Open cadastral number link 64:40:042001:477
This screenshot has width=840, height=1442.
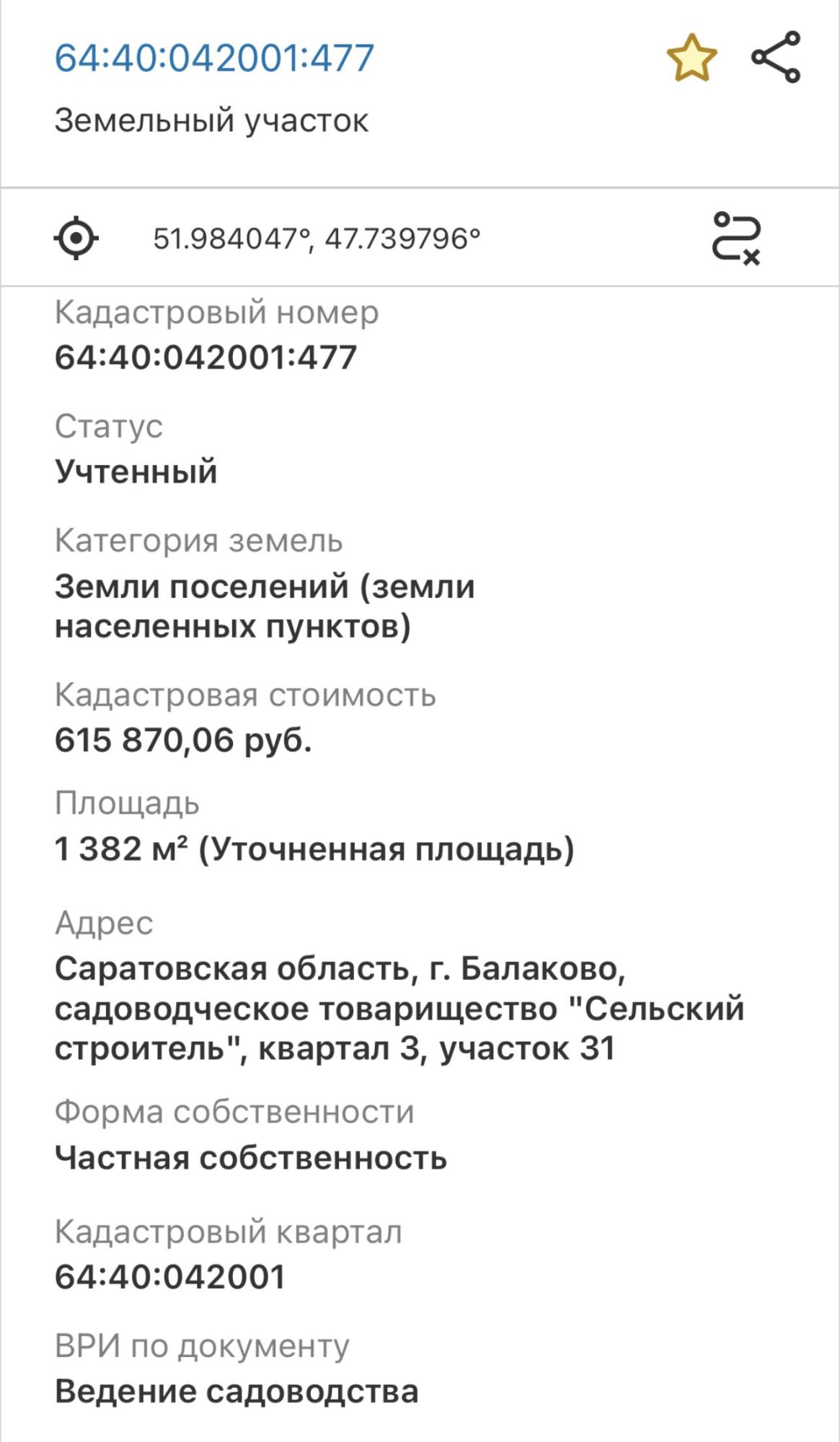(214, 58)
